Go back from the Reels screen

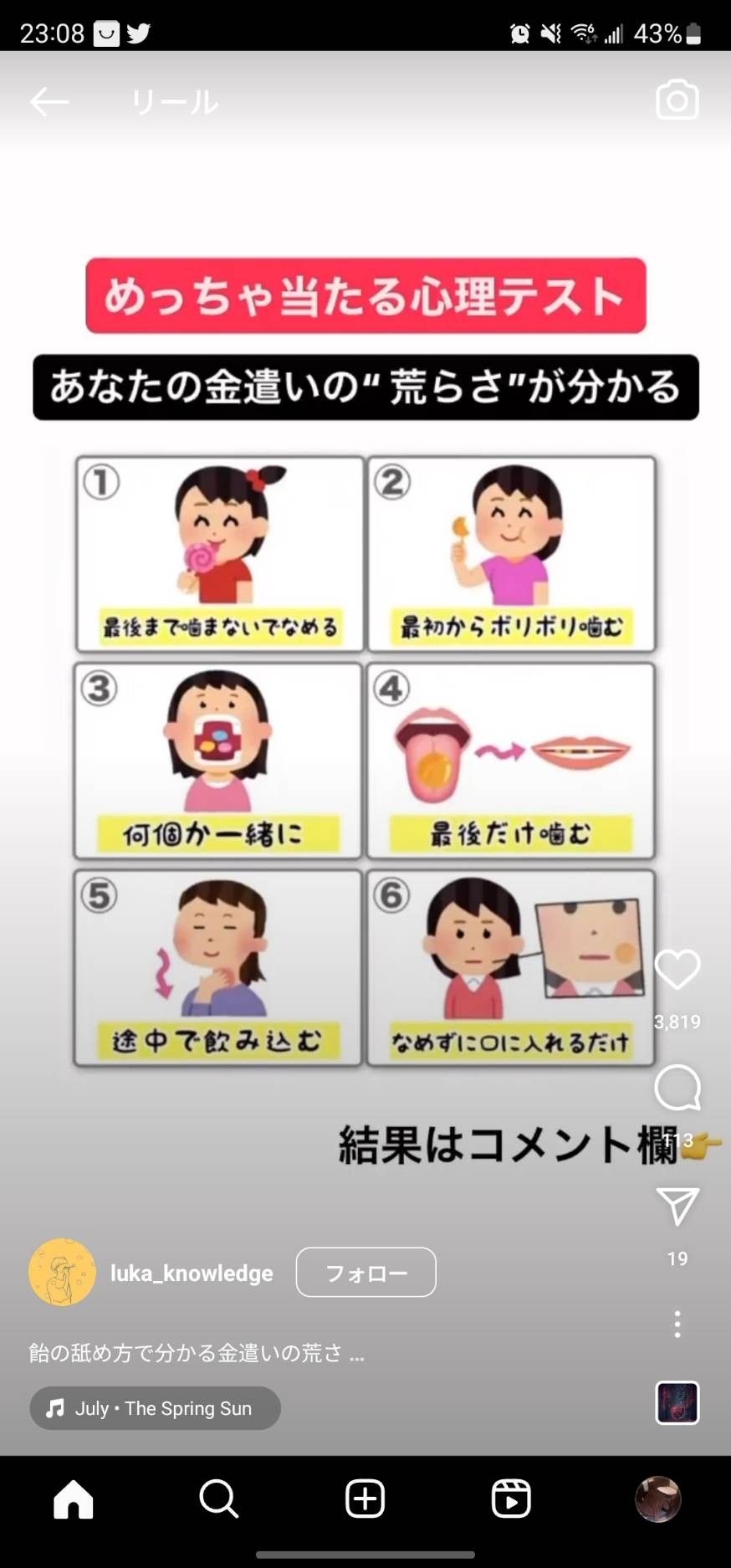[49, 102]
